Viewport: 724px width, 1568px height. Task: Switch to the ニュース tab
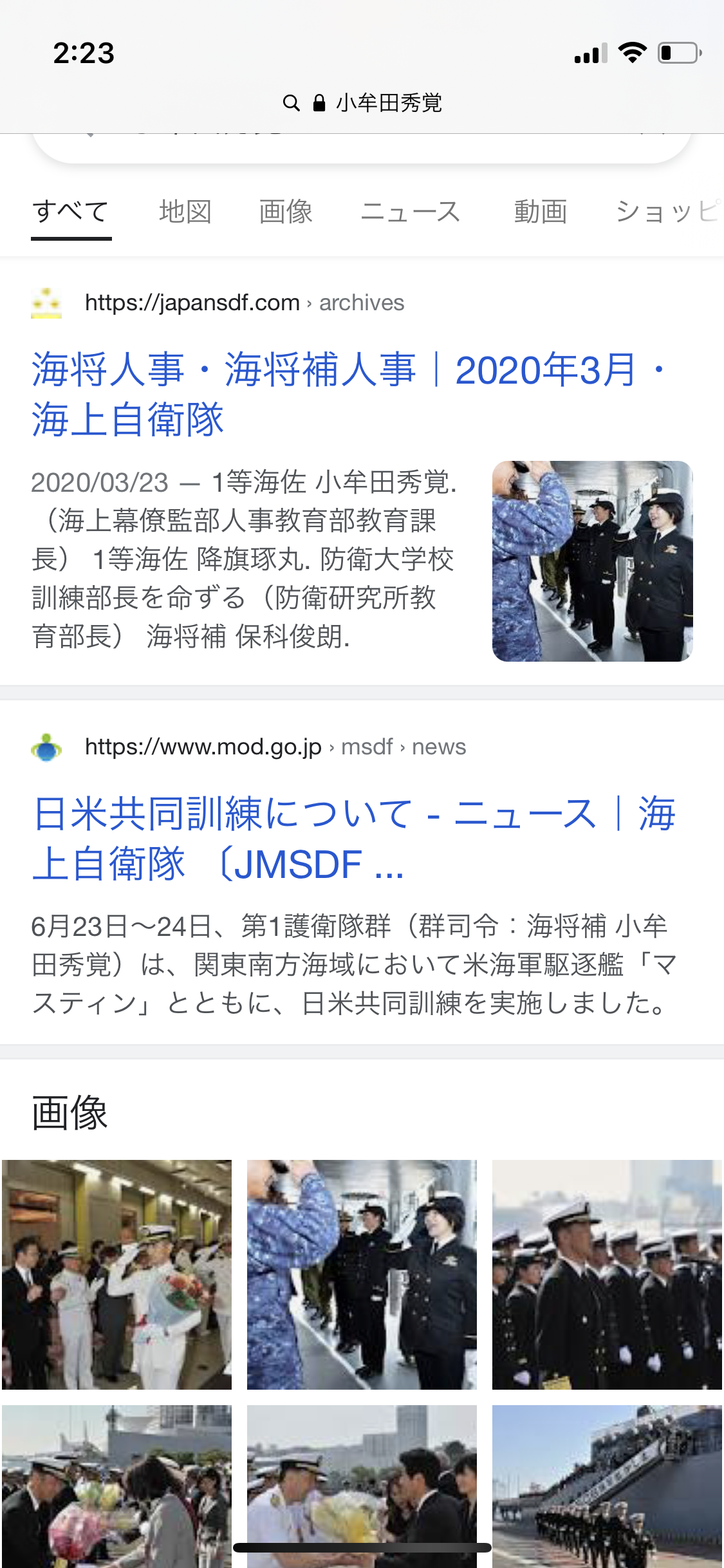[x=411, y=212]
